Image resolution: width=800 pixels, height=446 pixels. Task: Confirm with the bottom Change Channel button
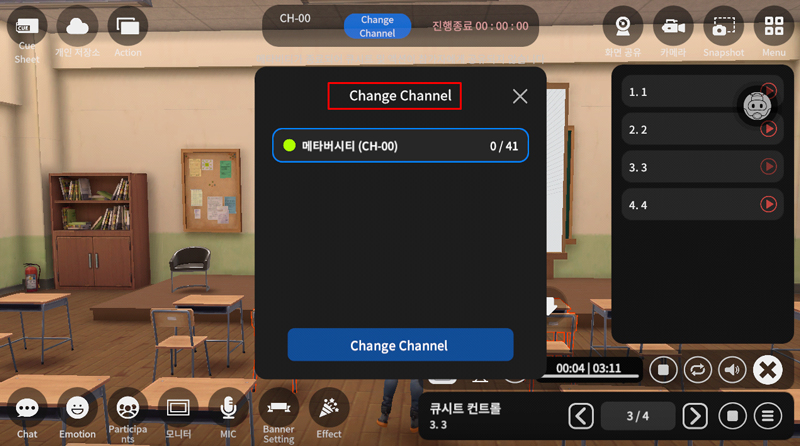point(400,345)
